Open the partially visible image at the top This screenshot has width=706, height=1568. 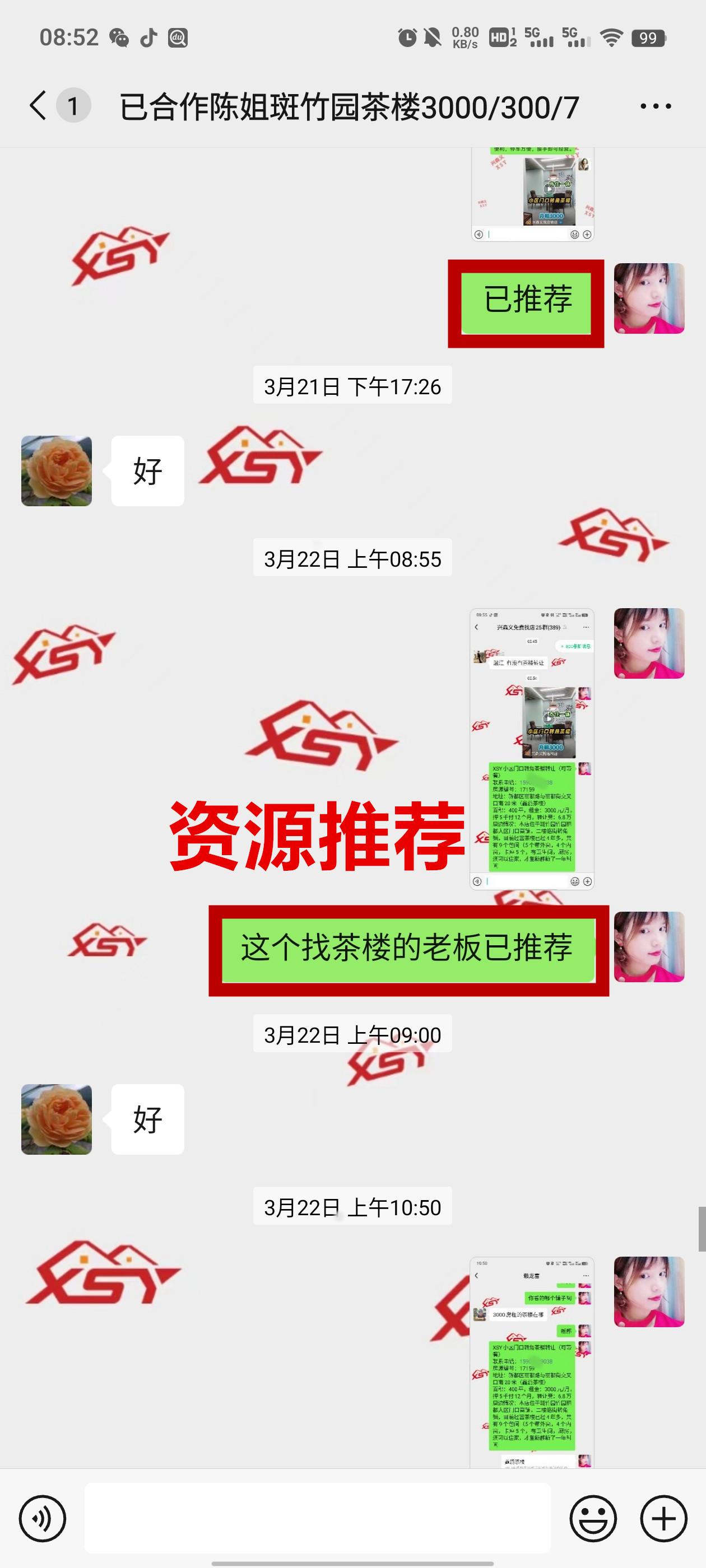532,195
